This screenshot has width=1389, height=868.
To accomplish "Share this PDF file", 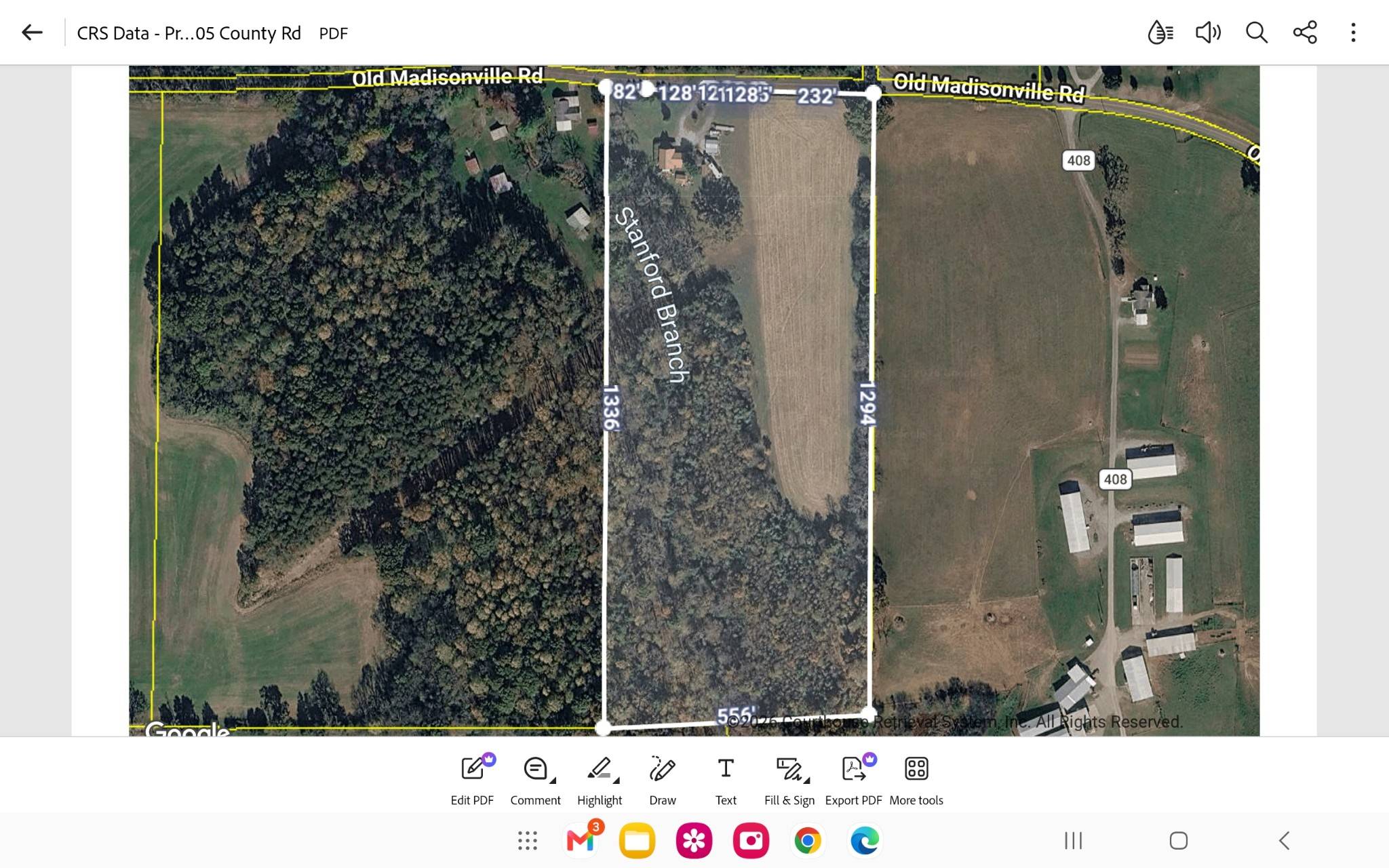I will (1305, 32).
